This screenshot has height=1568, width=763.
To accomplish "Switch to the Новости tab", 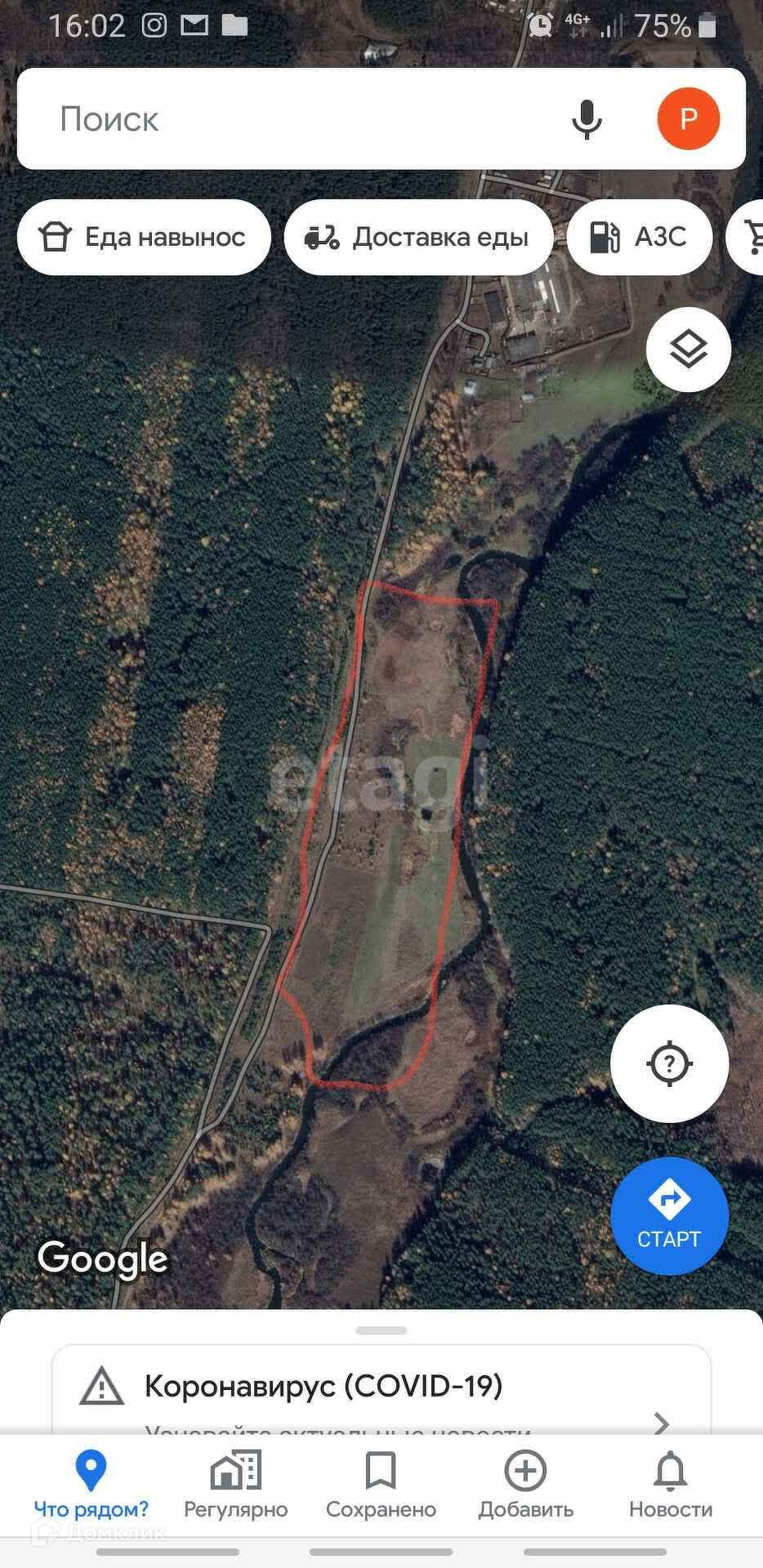I will (670, 1485).
